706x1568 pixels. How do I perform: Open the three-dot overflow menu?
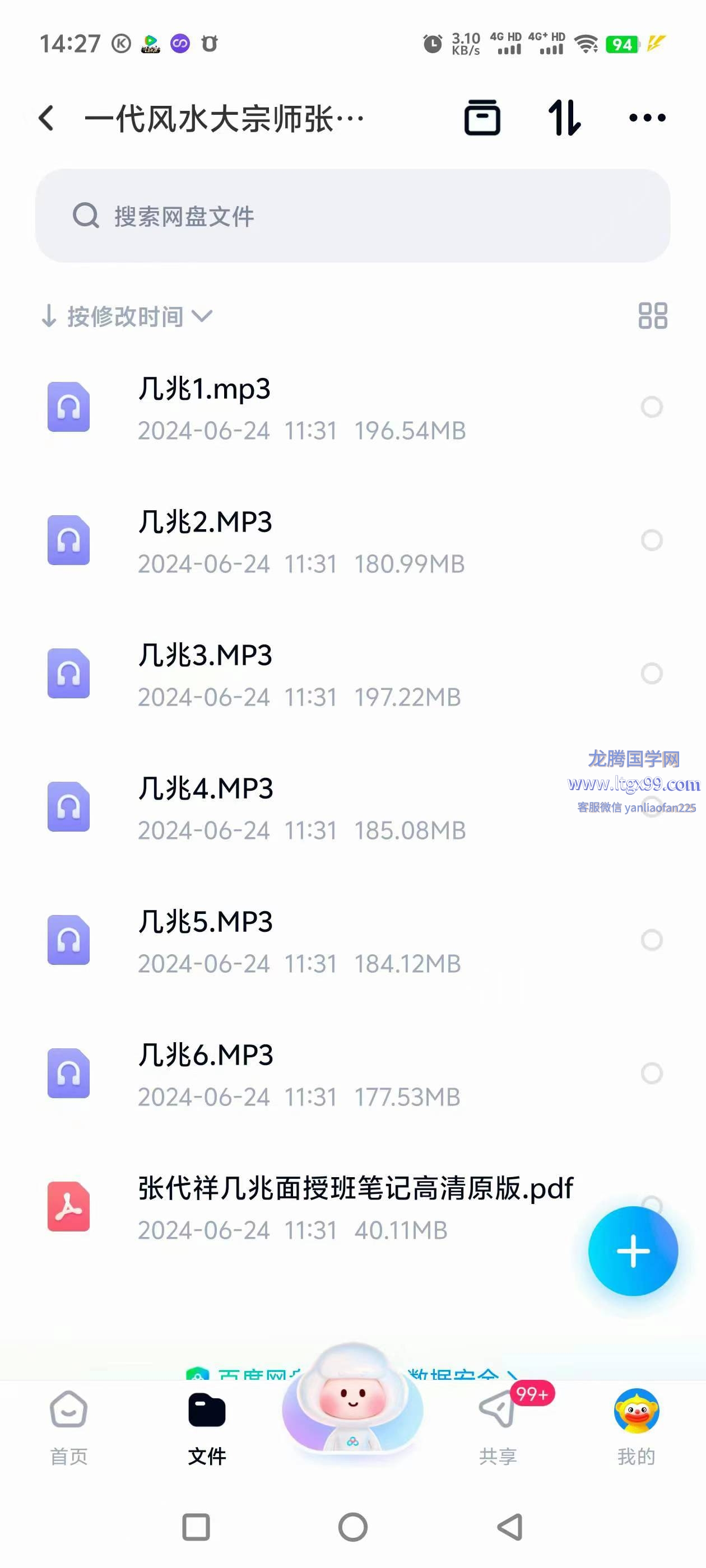point(647,118)
